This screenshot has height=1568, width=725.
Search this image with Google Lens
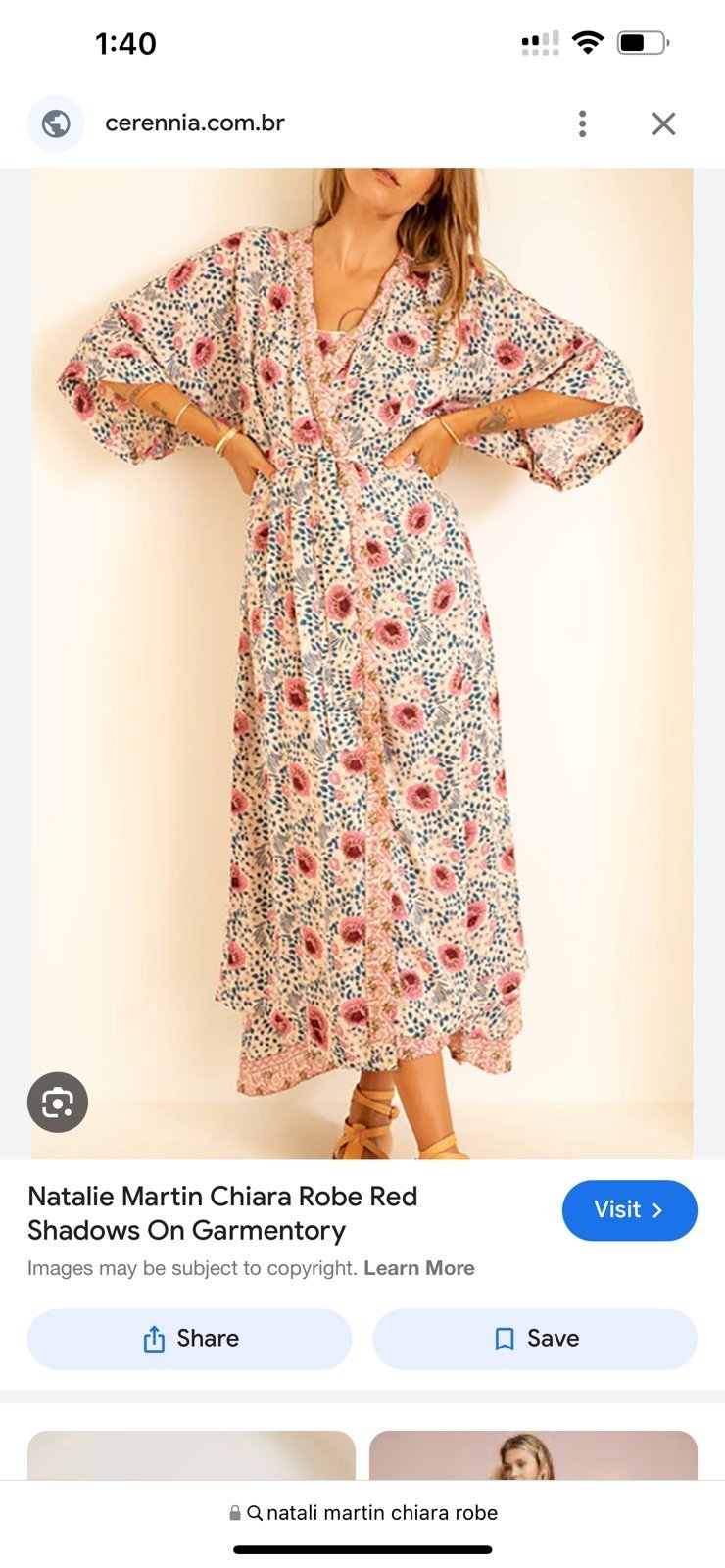point(58,1102)
